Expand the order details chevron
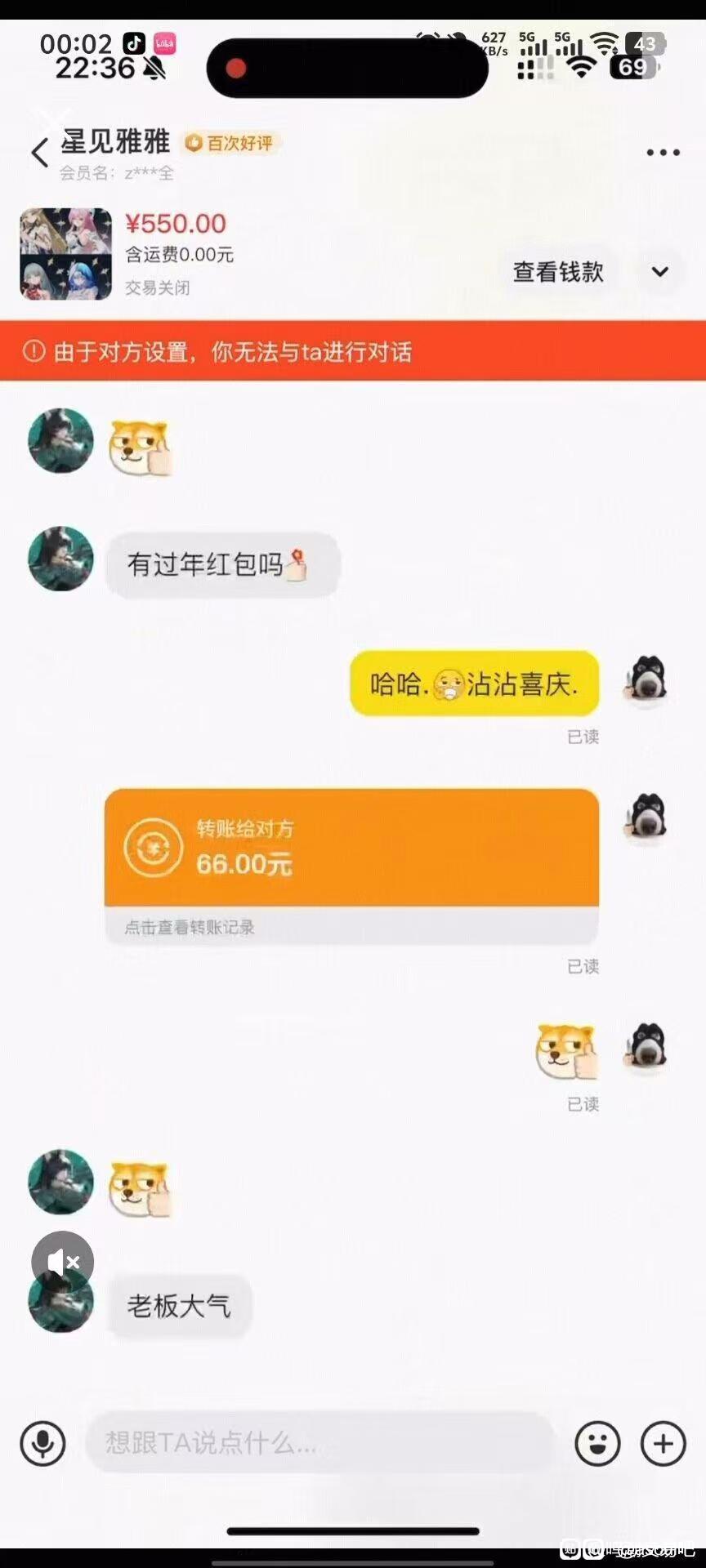Image resolution: width=706 pixels, height=1568 pixels. tap(659, 272)
